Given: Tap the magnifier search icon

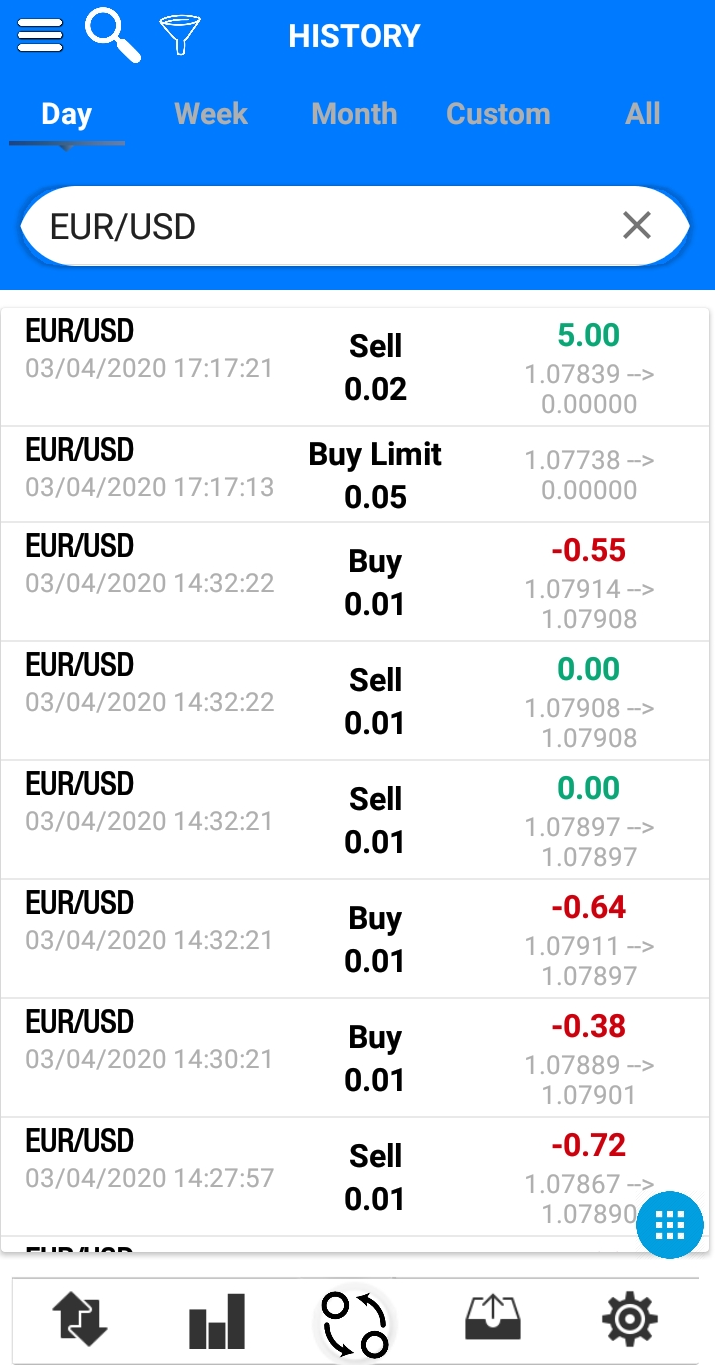Looking at the screenshot, I should point(112,35).
